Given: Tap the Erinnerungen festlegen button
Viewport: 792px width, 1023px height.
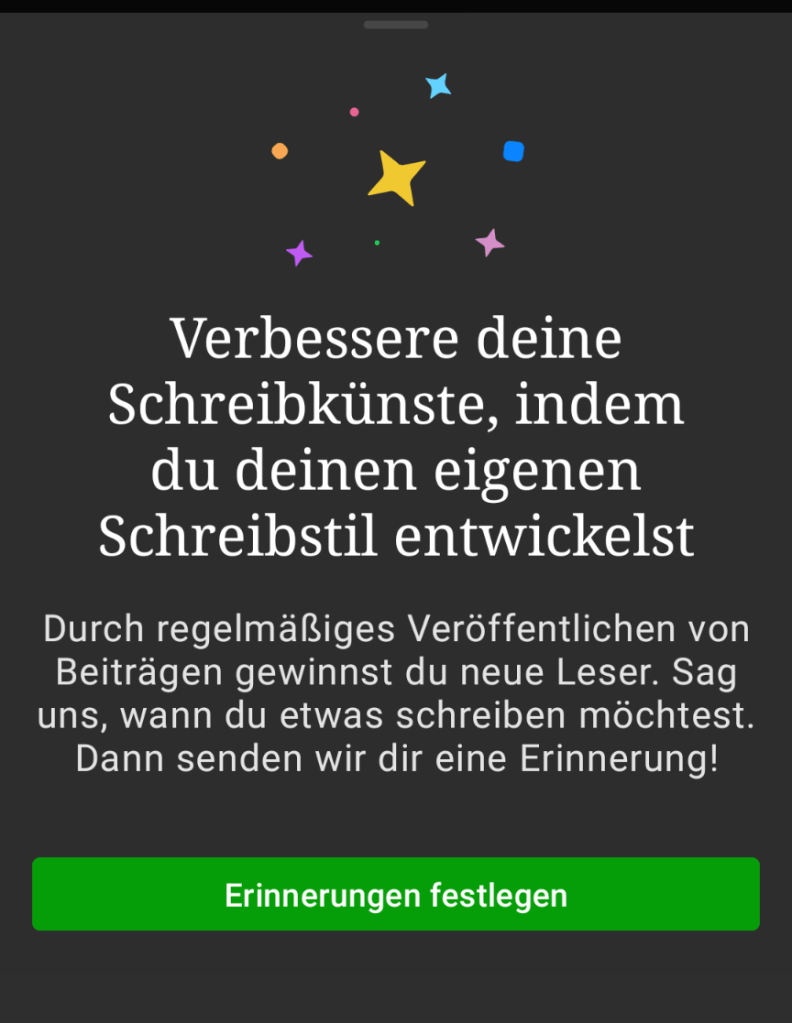Looking at the screenshot, I should [396, 894].
